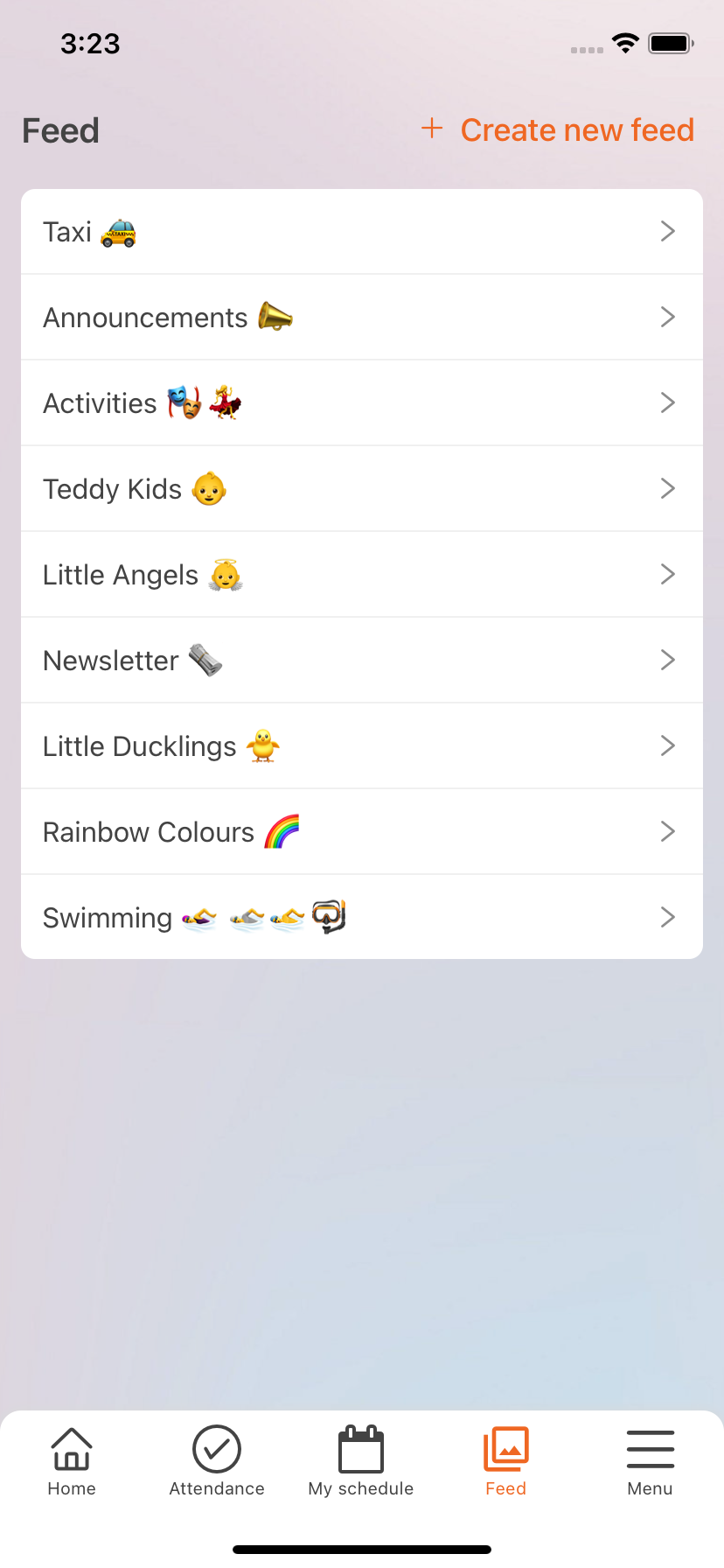Open the Taxi feed
The image size is (724, 1568).
(361, 232)
